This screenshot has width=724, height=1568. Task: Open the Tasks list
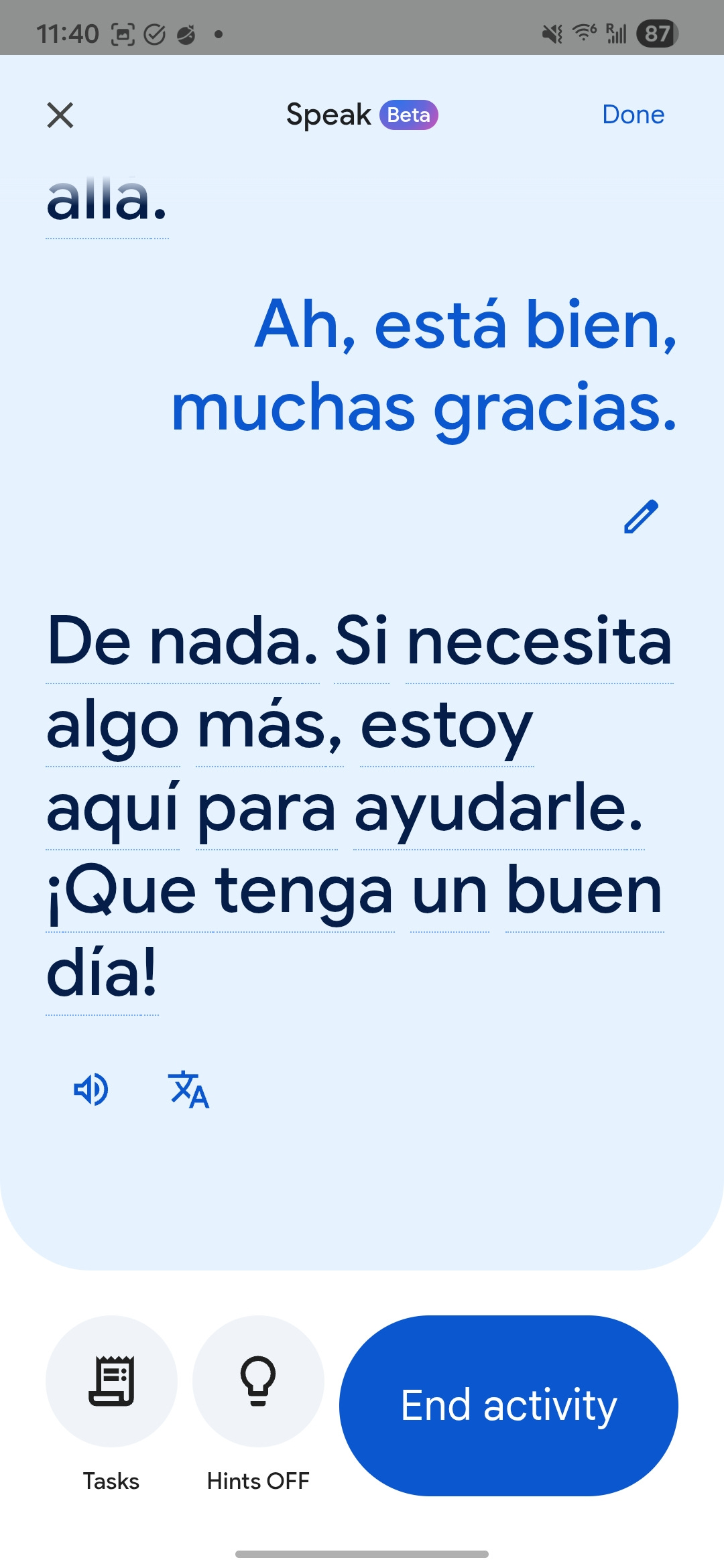pyautogui.click(x=111, y=1382)
